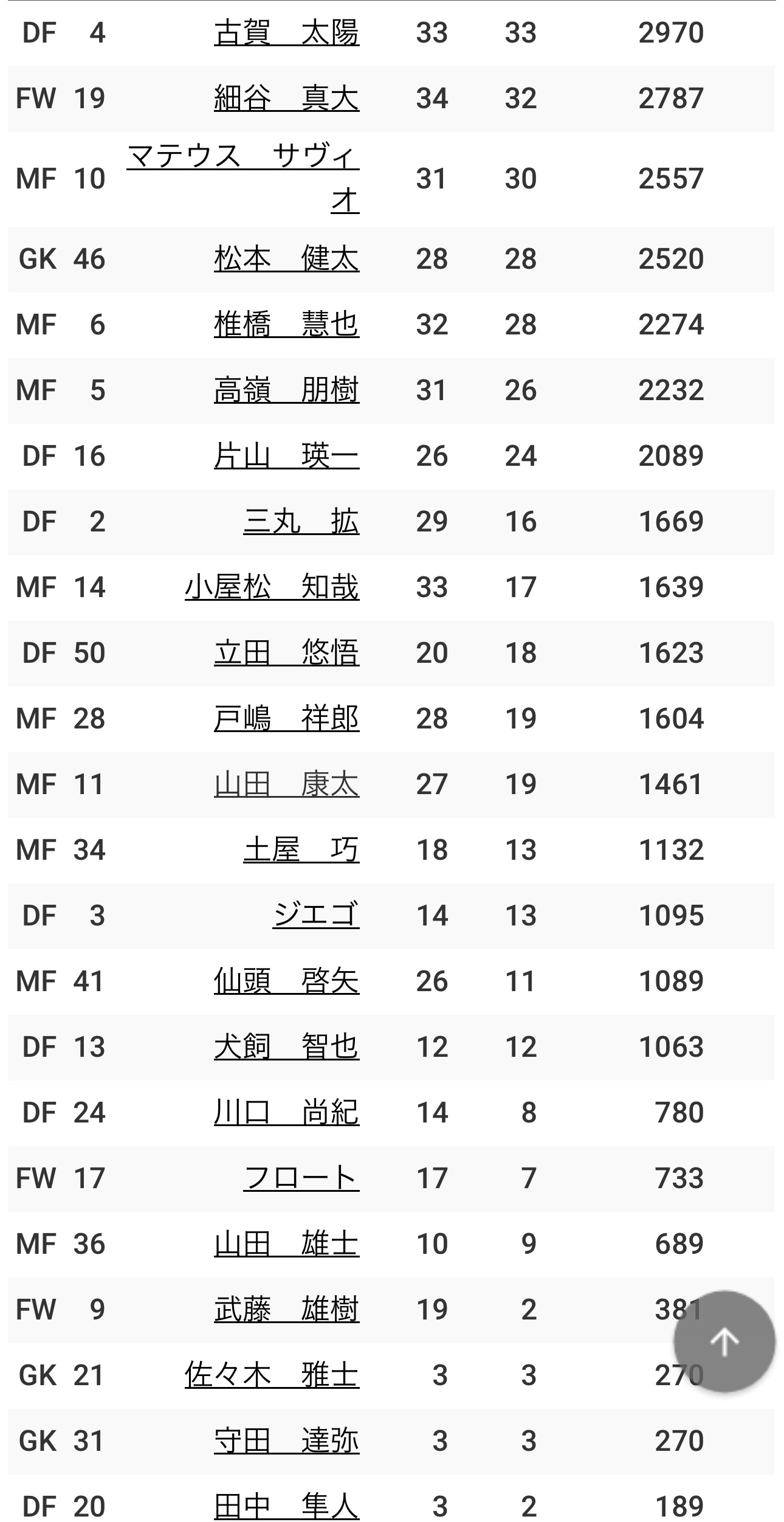The height and width of the screenshot is (1522, 784).
Task: Open player link 山田 康太
Action: click(286, 784)
